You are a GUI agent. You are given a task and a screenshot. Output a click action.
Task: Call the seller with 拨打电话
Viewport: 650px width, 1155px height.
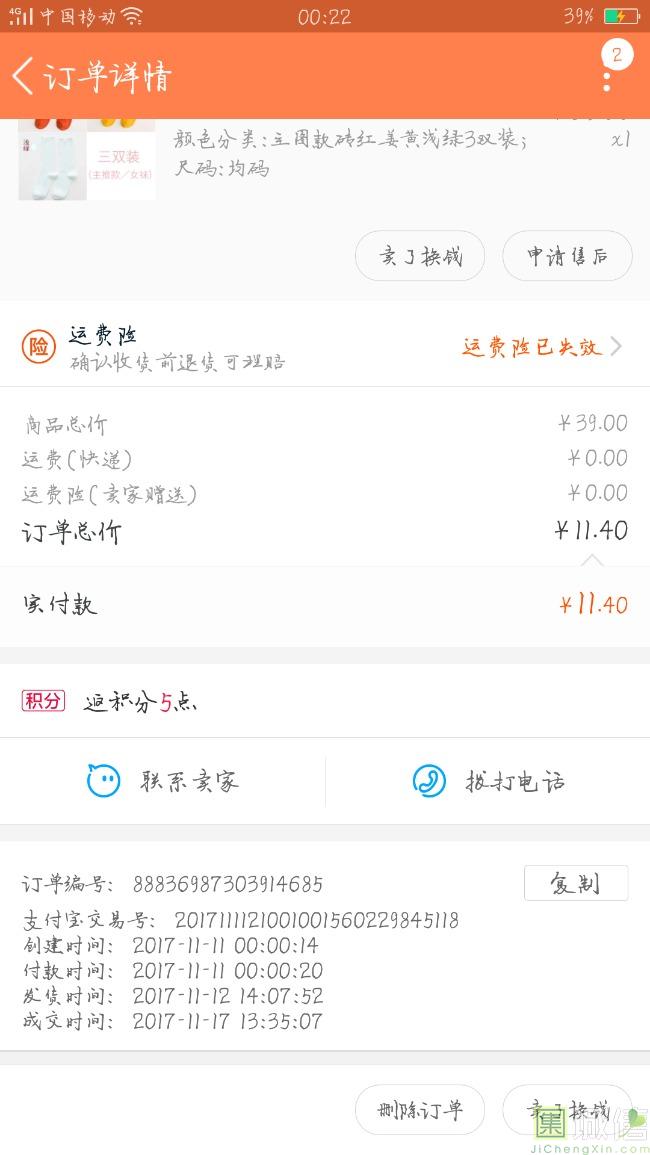coord(488,781)
